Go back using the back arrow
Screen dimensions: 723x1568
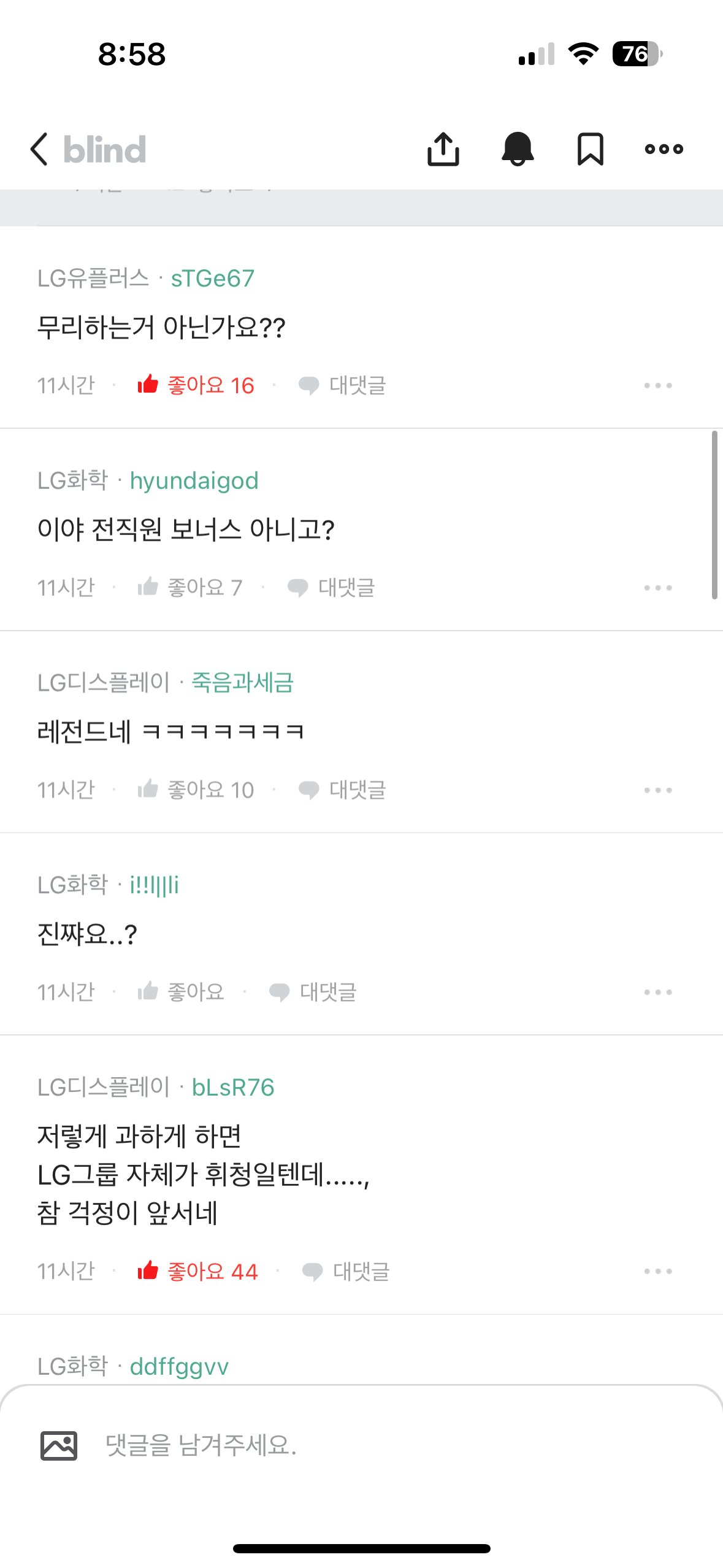point(39,149)
